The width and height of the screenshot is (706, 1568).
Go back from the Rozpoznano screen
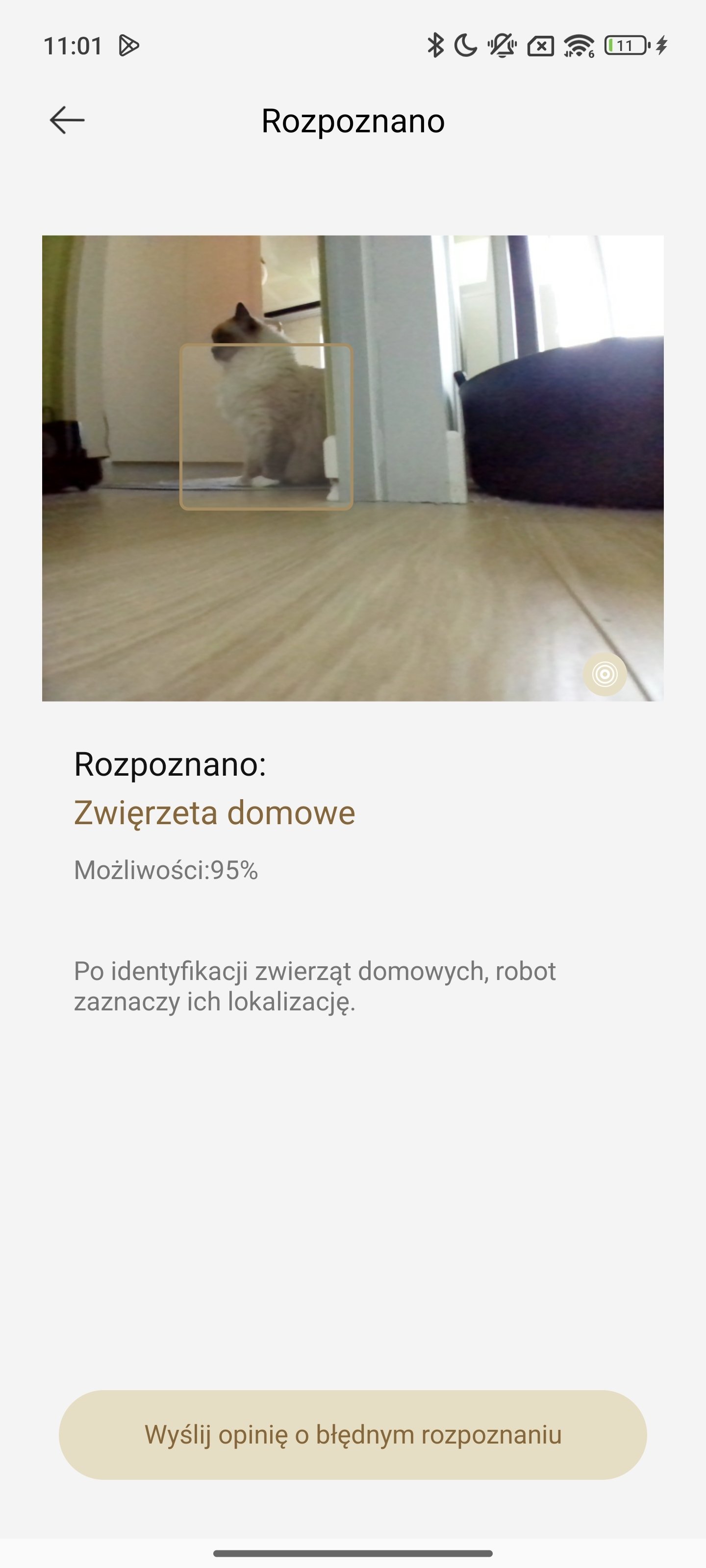coord(67,120)
